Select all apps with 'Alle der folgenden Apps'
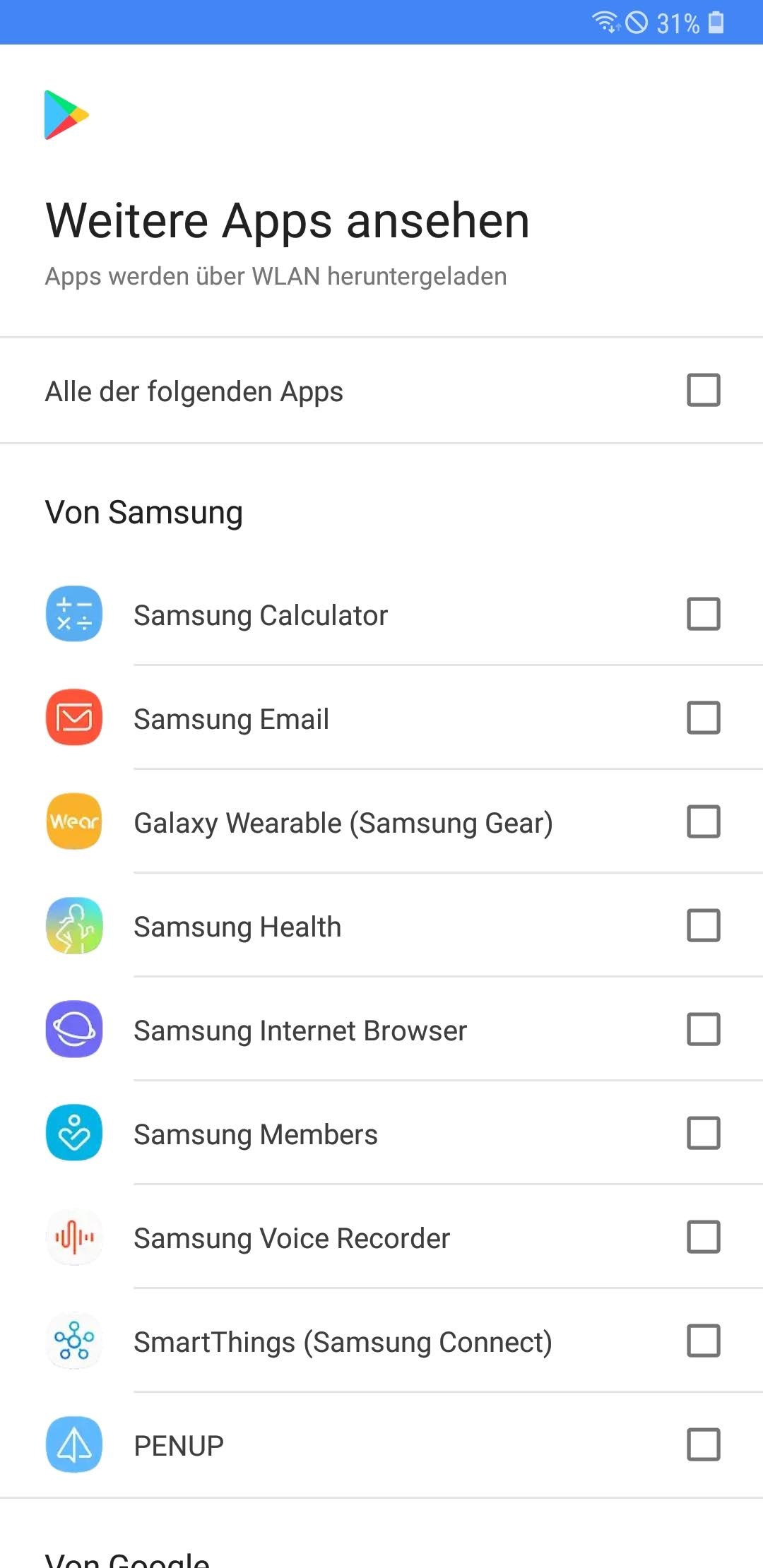This screenshot has height=1568, width=763. (x=703, y=390)
